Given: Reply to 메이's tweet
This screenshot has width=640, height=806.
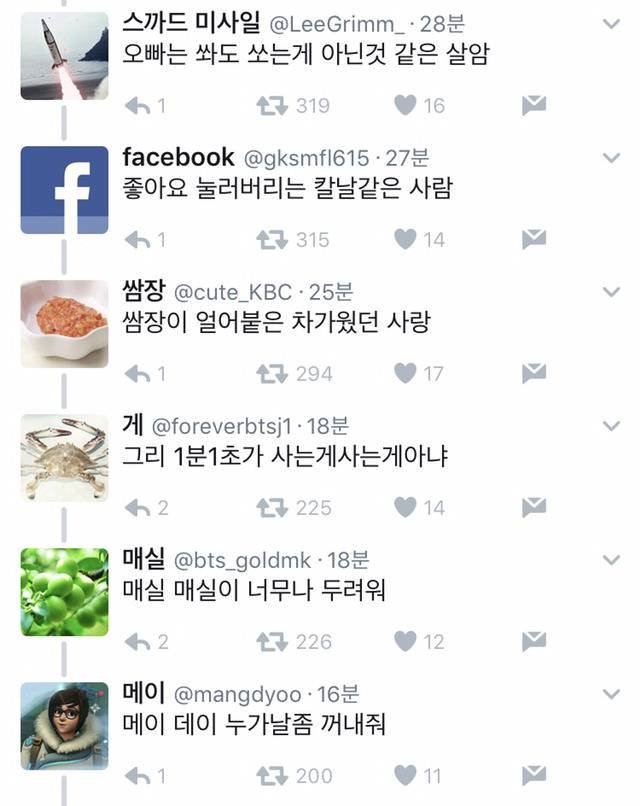Looking at the screenshot, I should [x=137, y=775].
